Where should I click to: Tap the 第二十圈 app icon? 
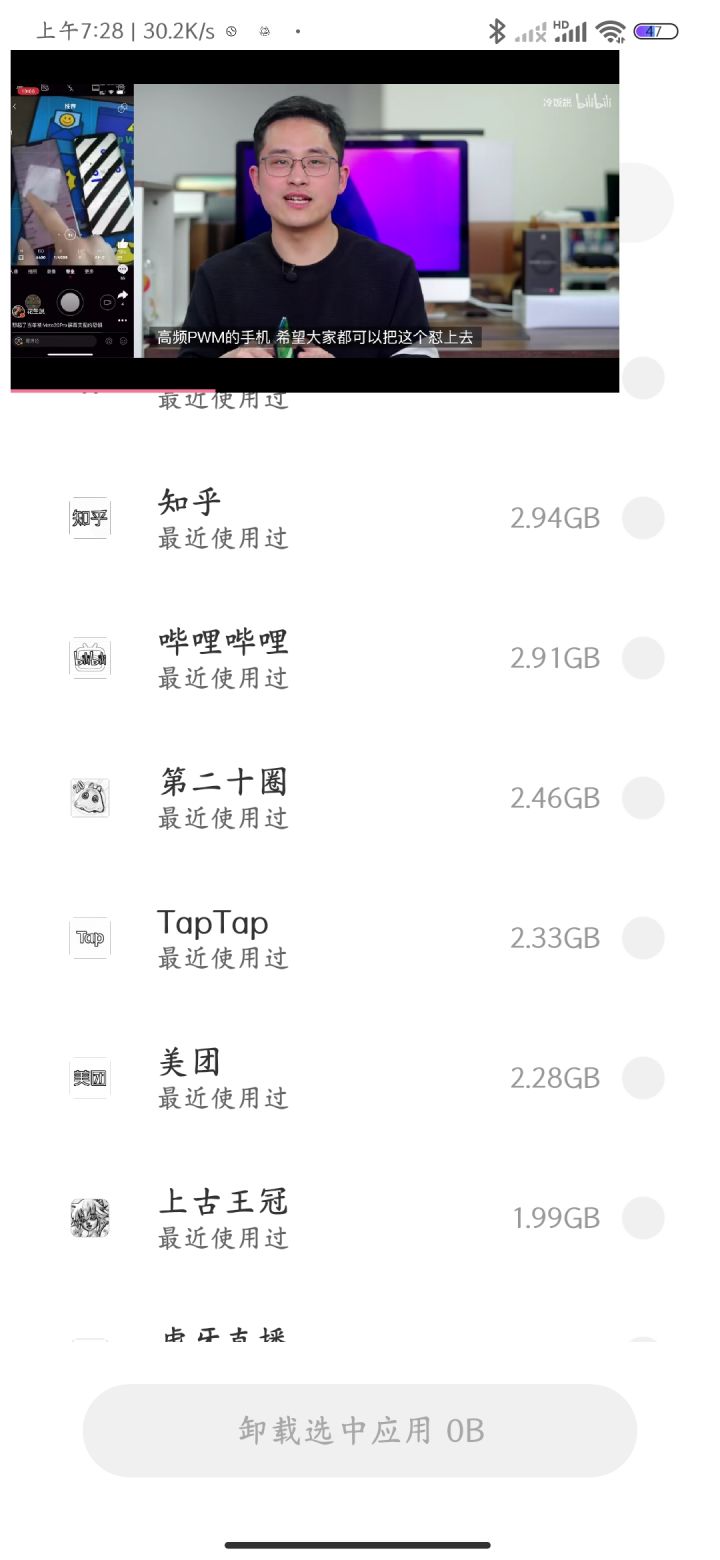point(90,798)
